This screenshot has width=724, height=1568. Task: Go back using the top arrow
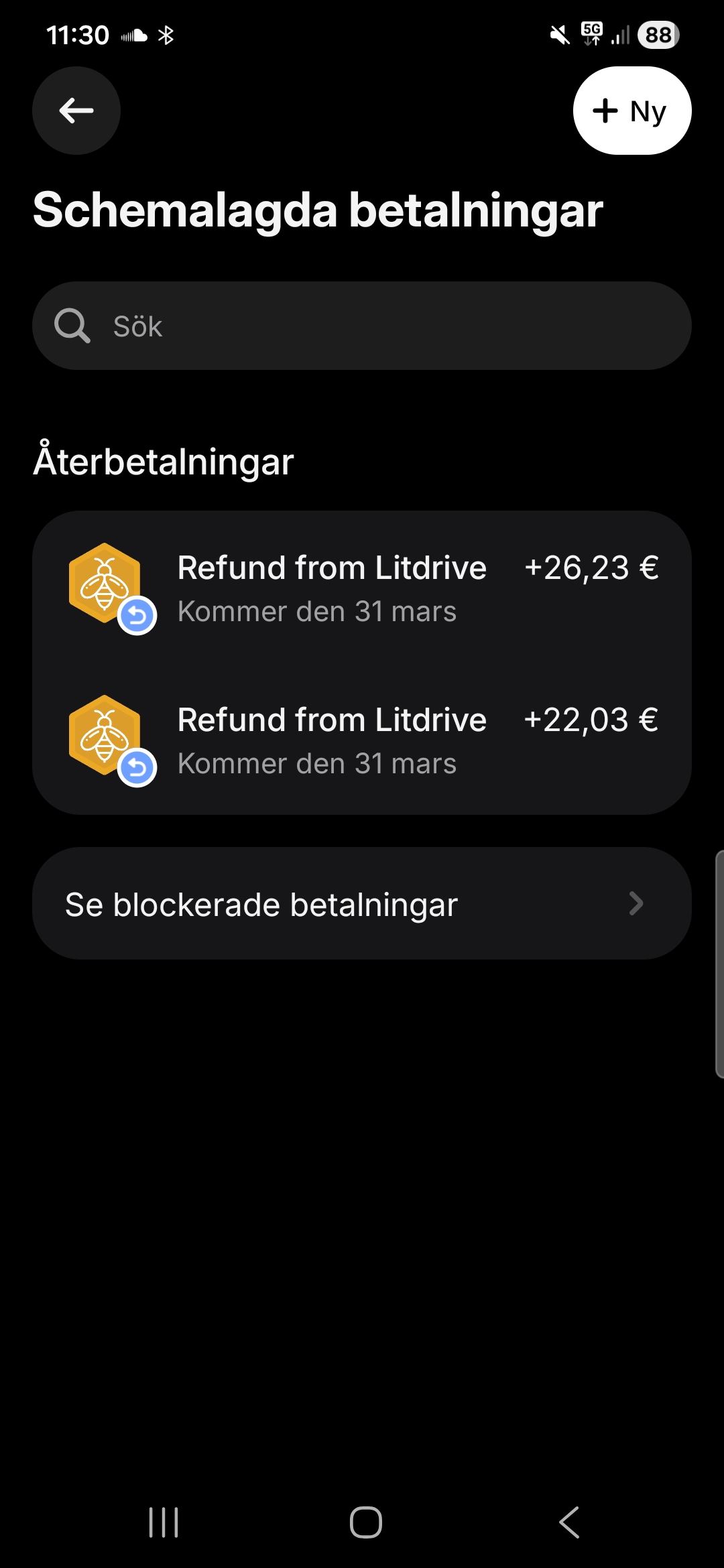tap(76, 111)
